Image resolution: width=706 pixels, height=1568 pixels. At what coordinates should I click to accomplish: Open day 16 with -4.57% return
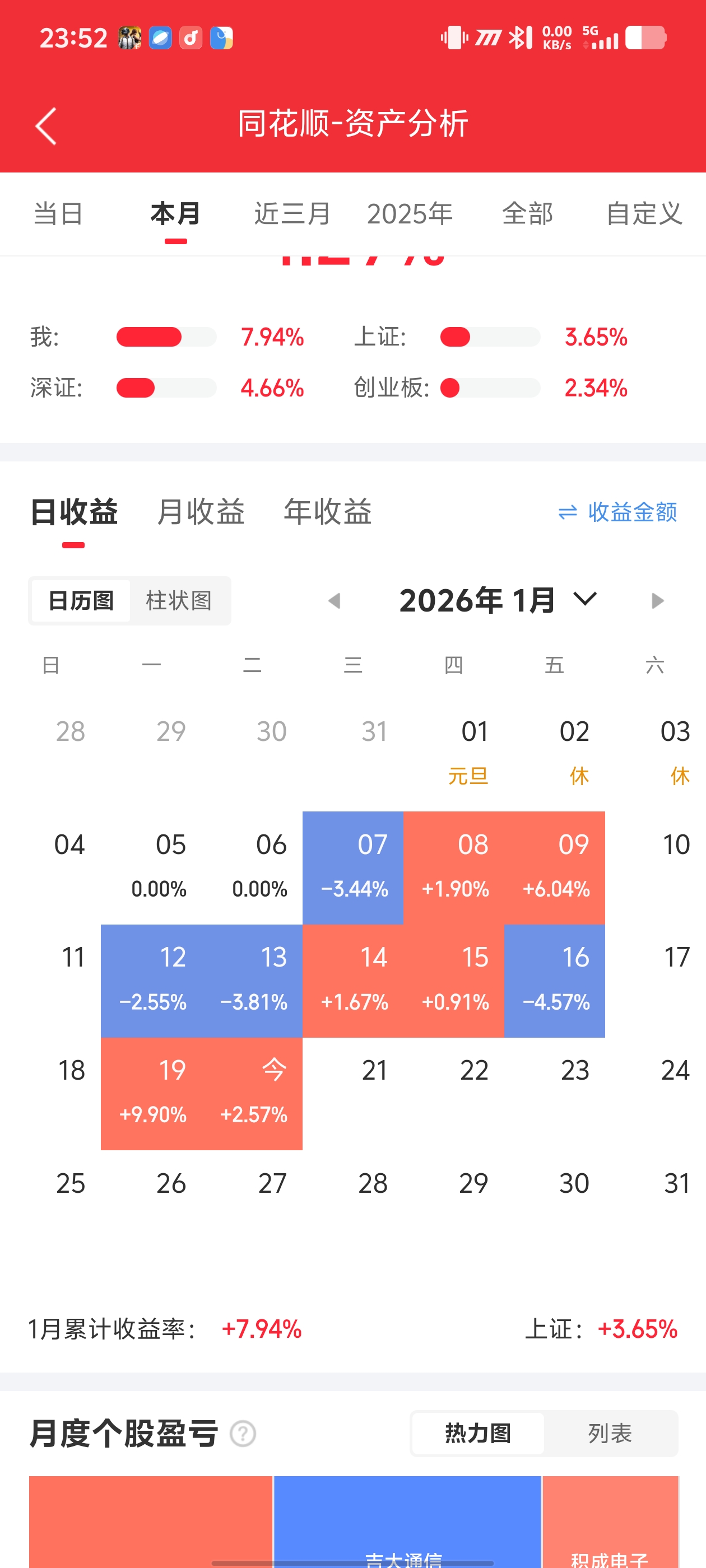554,981
